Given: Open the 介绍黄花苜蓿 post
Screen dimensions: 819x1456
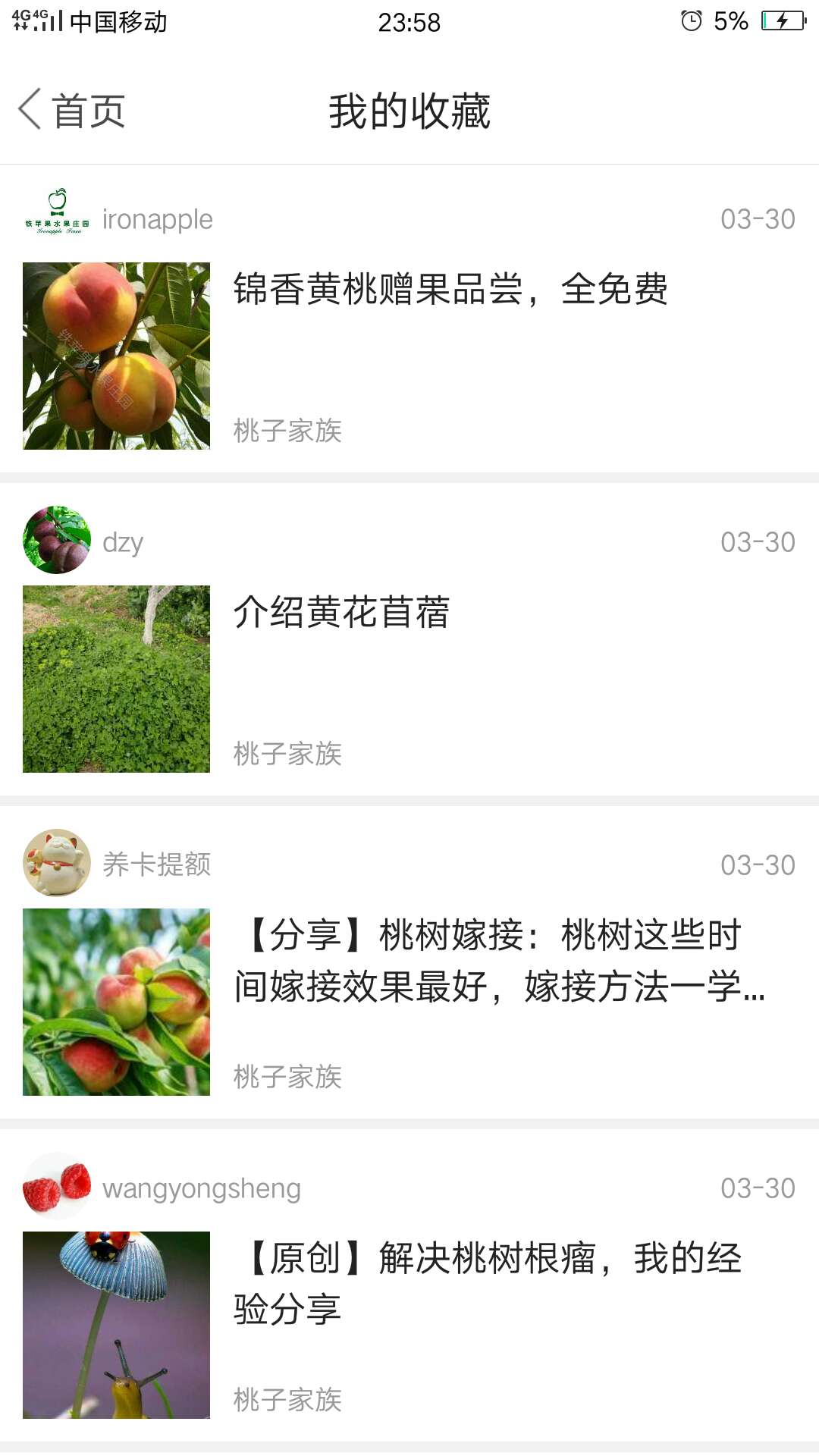Looking at the screenshot, I should pos(341,613).
